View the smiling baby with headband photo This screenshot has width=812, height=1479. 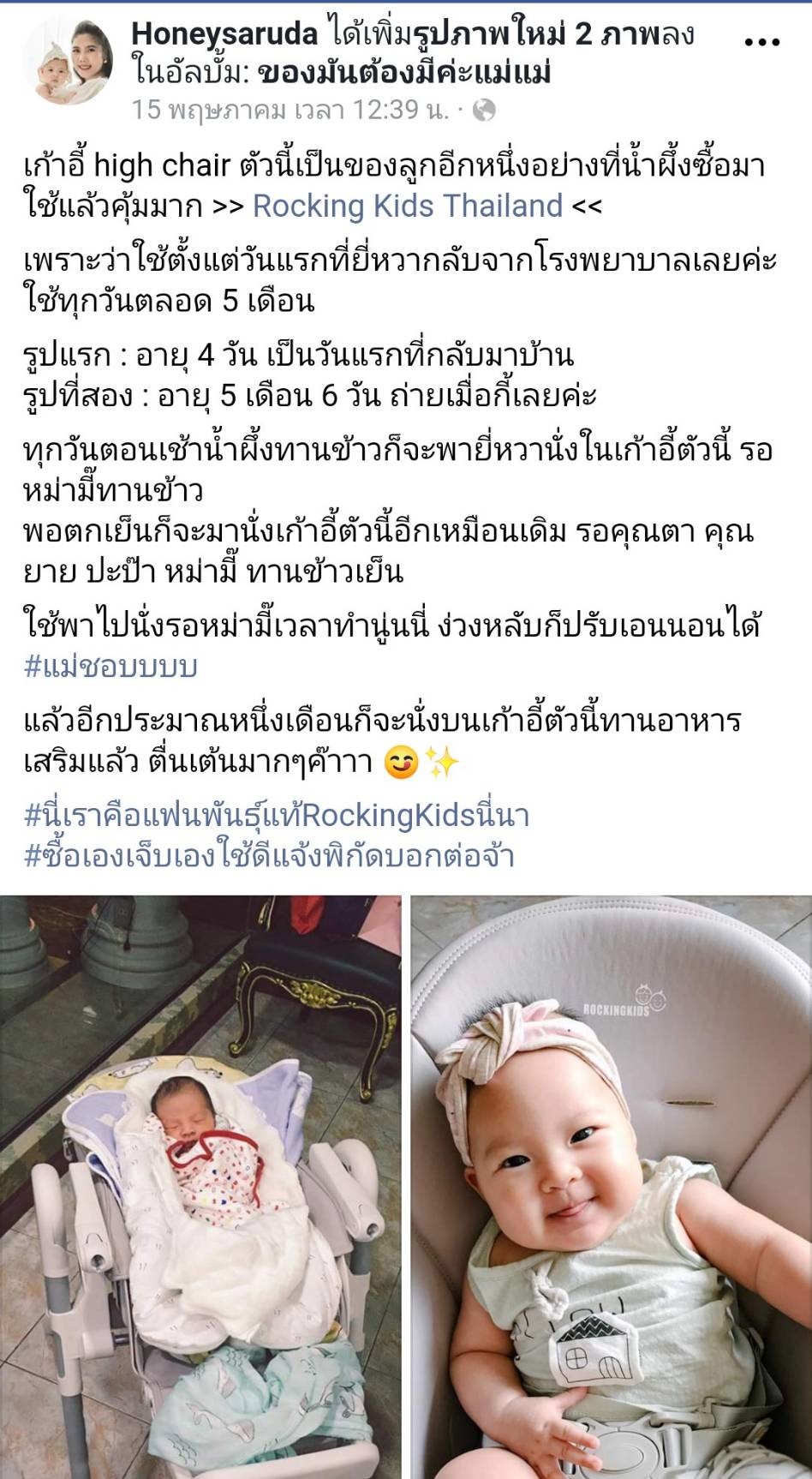pyautogui.click(x=611, y=1186)
